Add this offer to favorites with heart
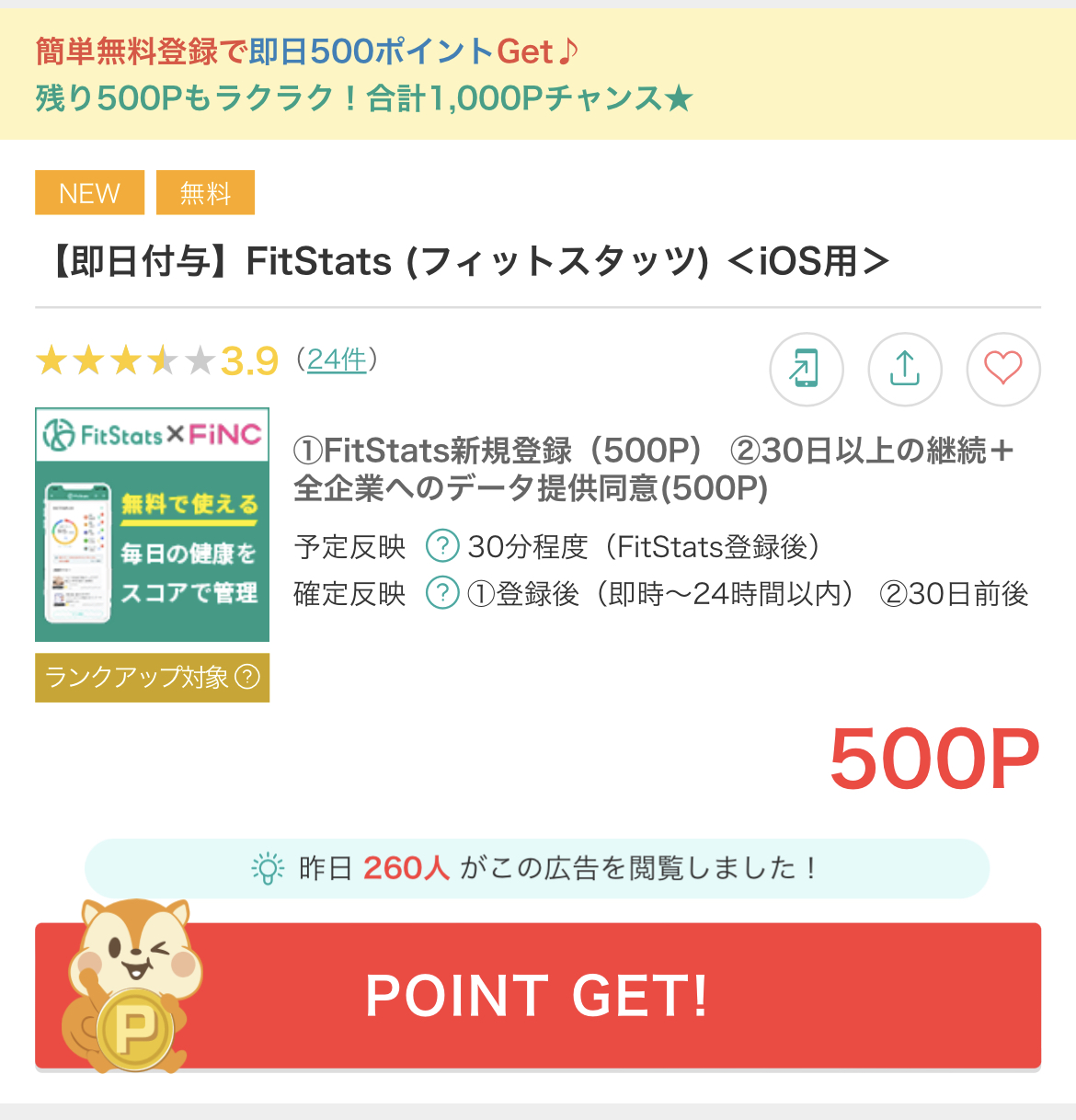Screen dimensions: 1076x1120 [1003, 369]
